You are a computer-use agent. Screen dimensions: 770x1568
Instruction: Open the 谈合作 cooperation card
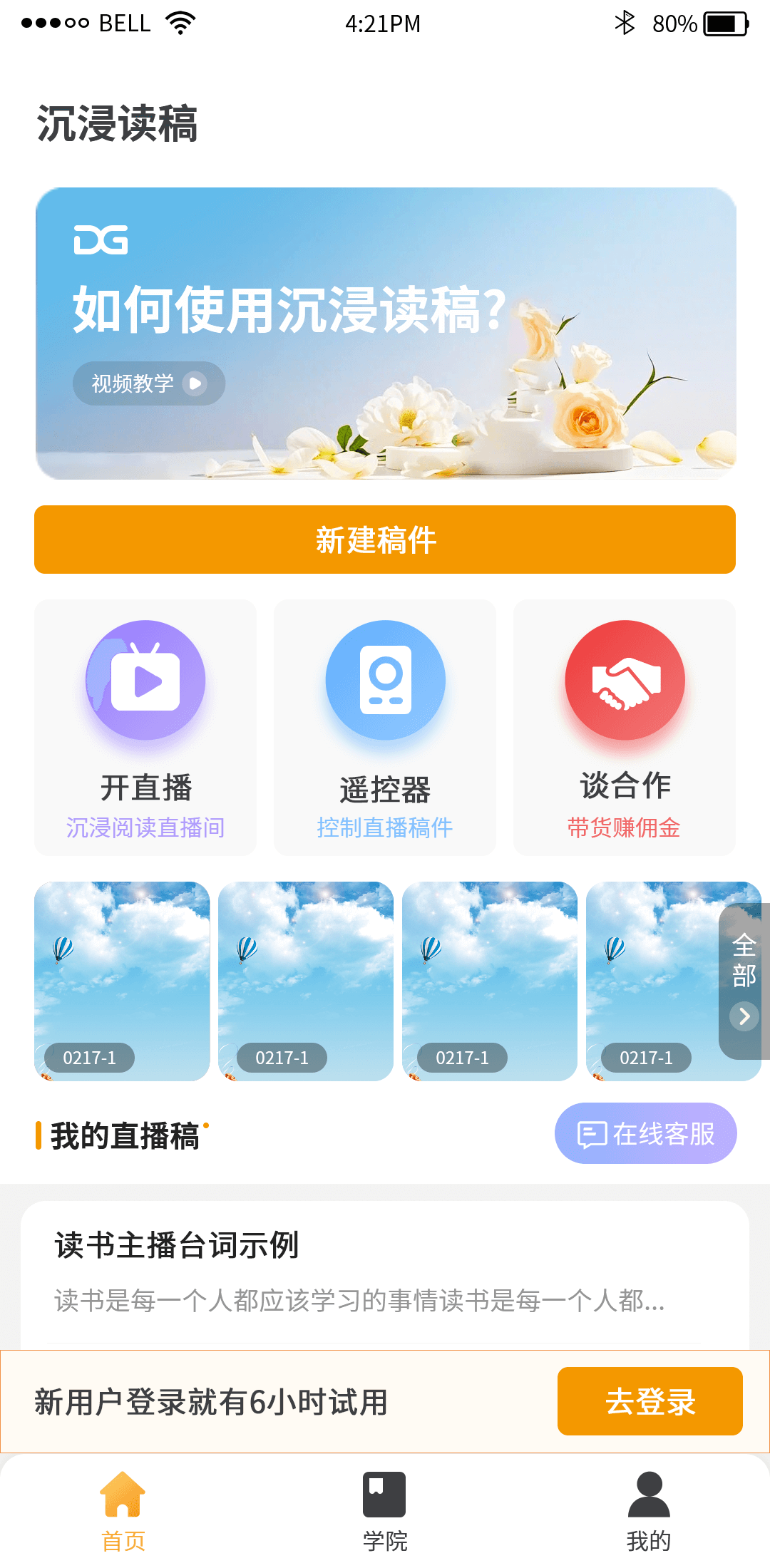point(625,727)
